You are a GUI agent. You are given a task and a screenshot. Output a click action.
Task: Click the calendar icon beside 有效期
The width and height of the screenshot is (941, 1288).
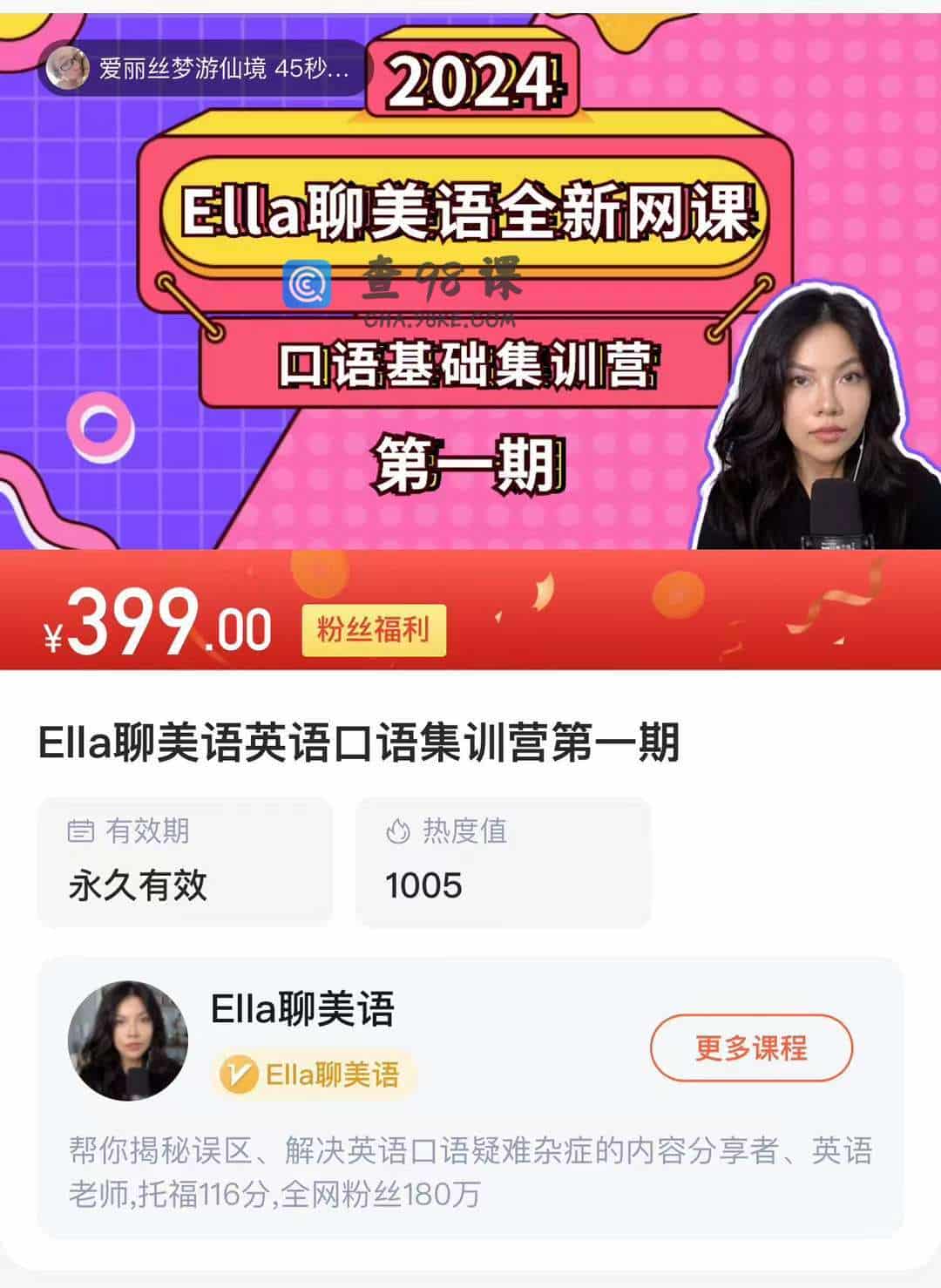pos(83,833)
